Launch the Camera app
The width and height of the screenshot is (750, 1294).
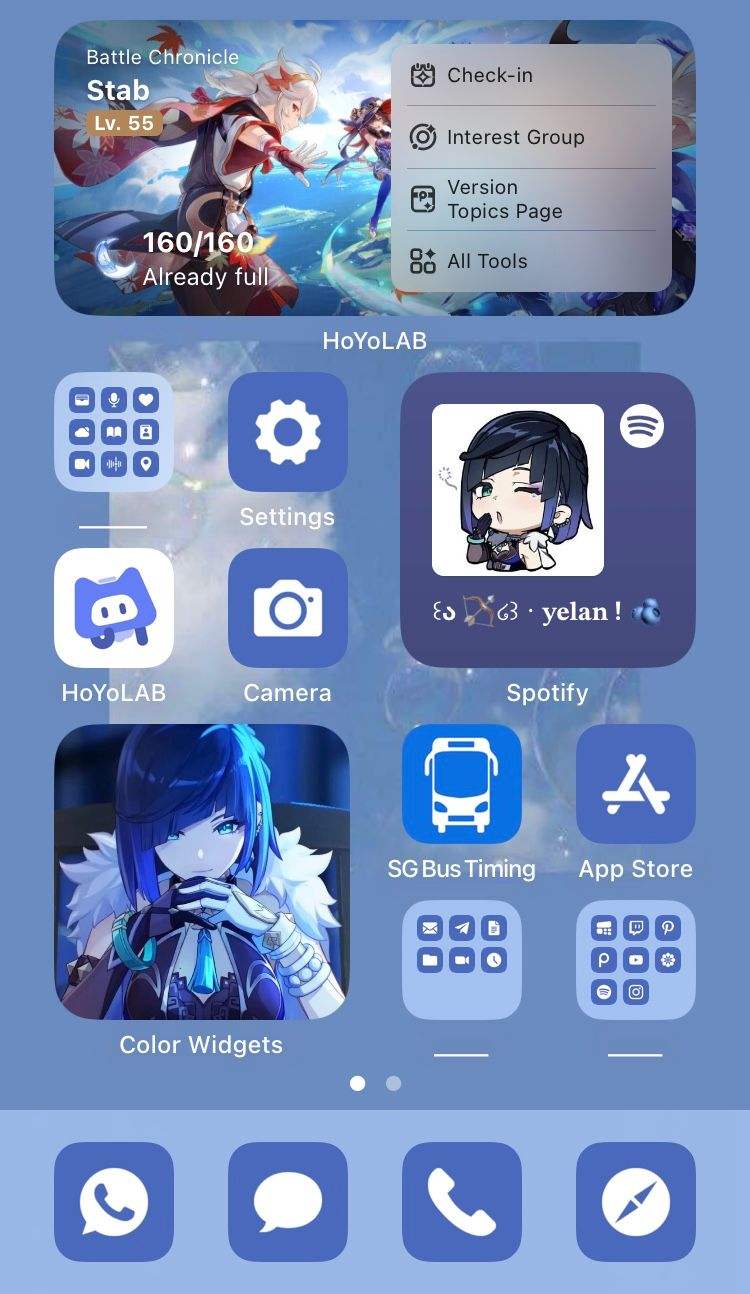287,608
